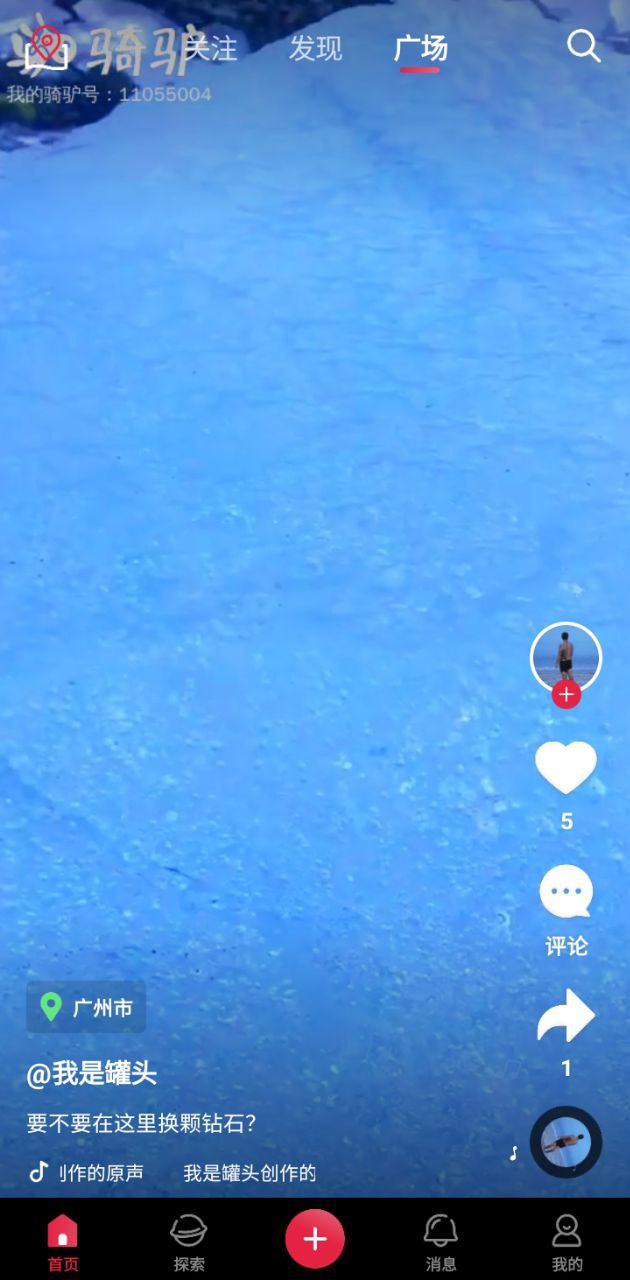
Task: Follow the author with the red plus button
Action: click(566, 694)
